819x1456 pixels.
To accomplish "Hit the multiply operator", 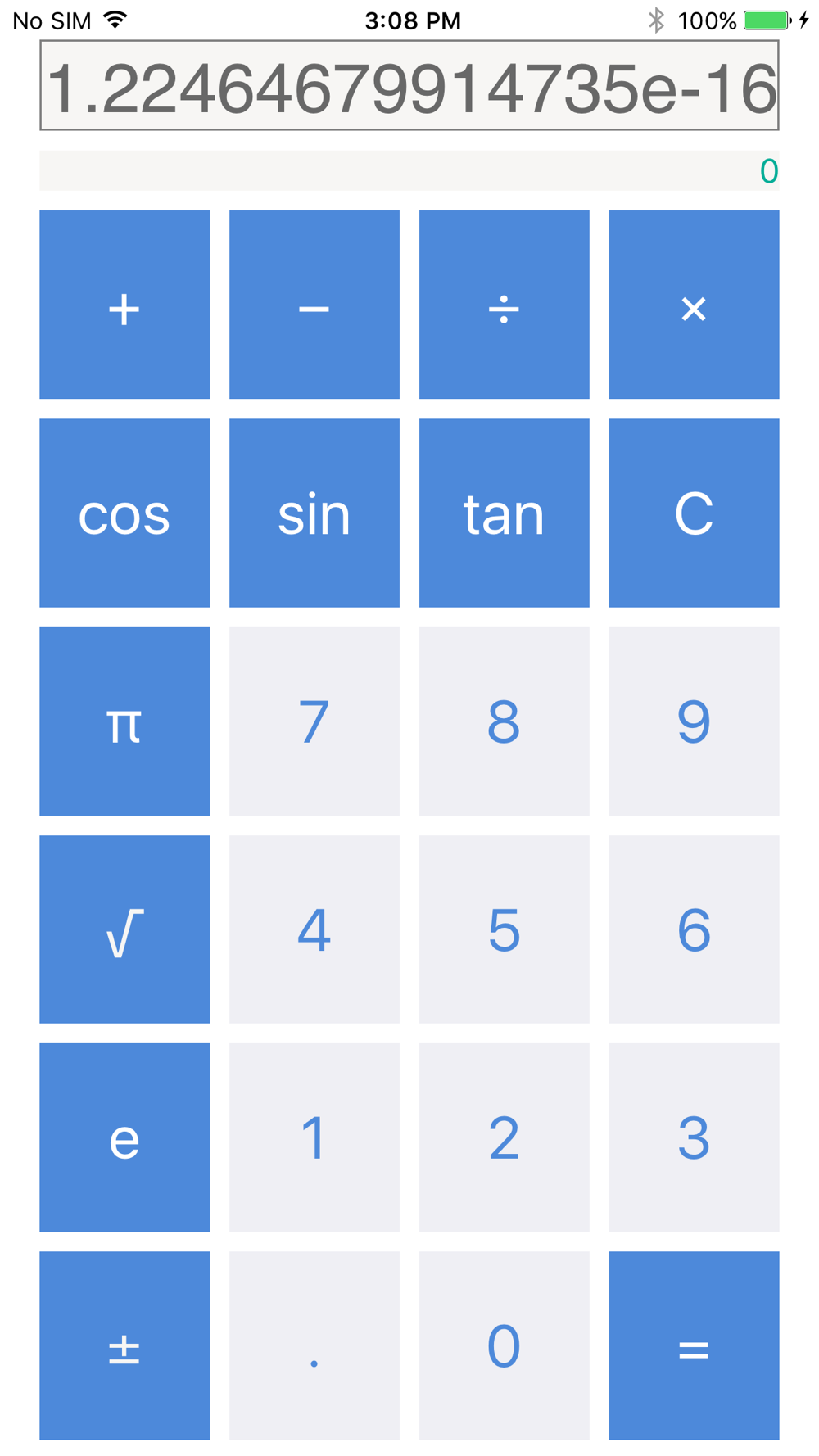I will pyautogui.click(x=695, y=305).
